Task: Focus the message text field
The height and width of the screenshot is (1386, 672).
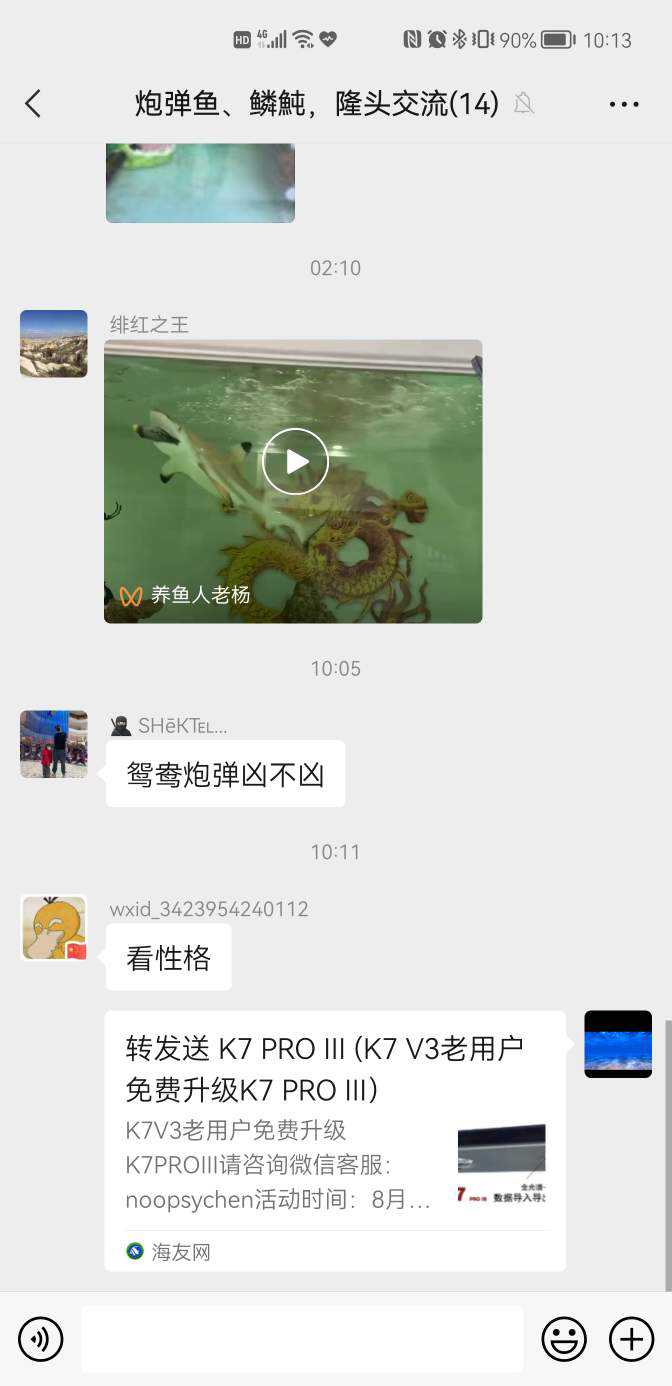Action: coord(302,1339)
